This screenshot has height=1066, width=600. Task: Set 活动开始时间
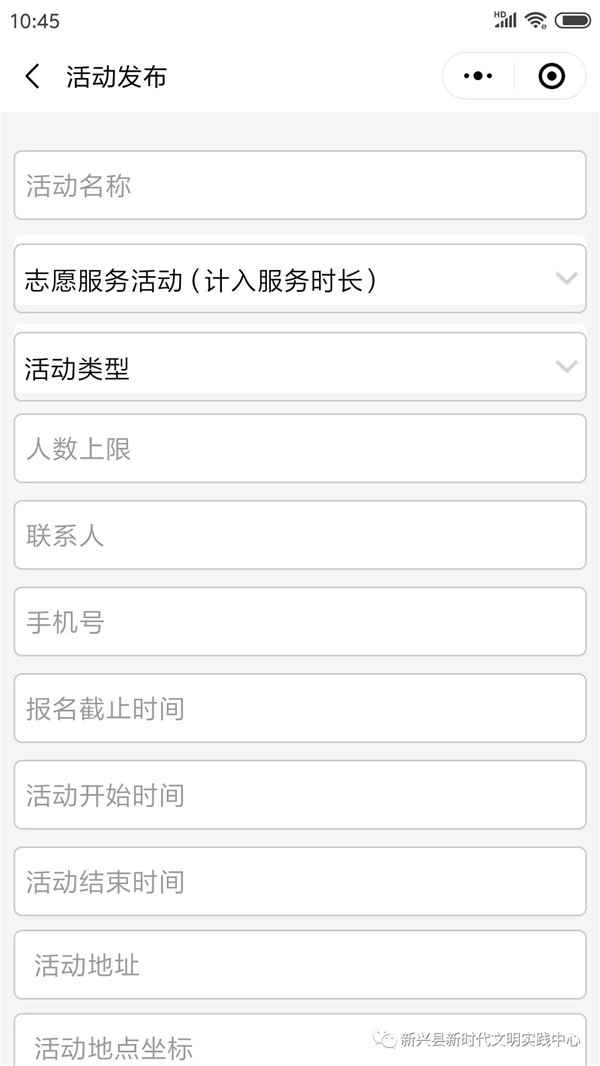(300, 795)
